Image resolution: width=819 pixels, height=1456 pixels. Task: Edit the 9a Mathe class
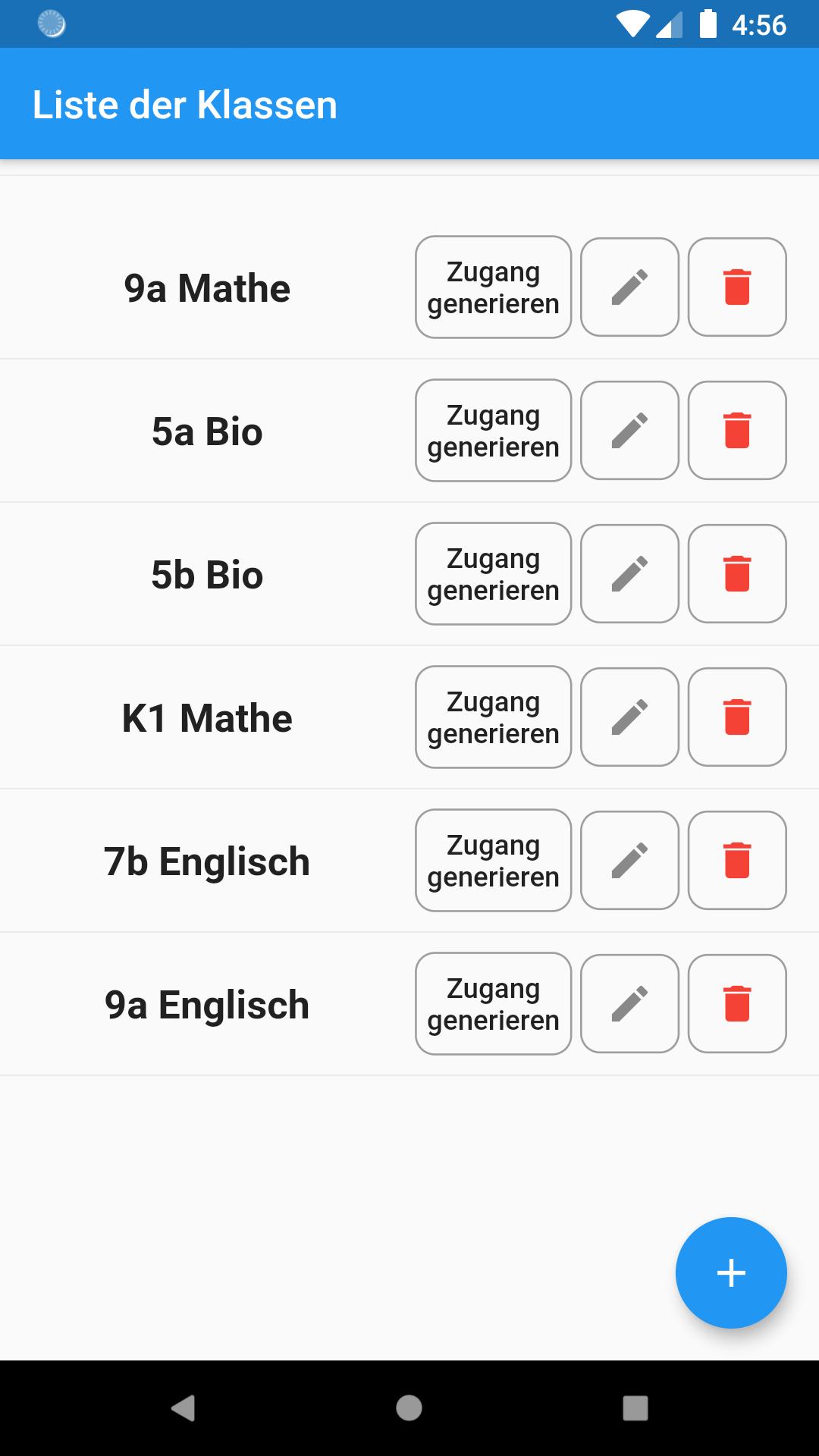point(629,287)
